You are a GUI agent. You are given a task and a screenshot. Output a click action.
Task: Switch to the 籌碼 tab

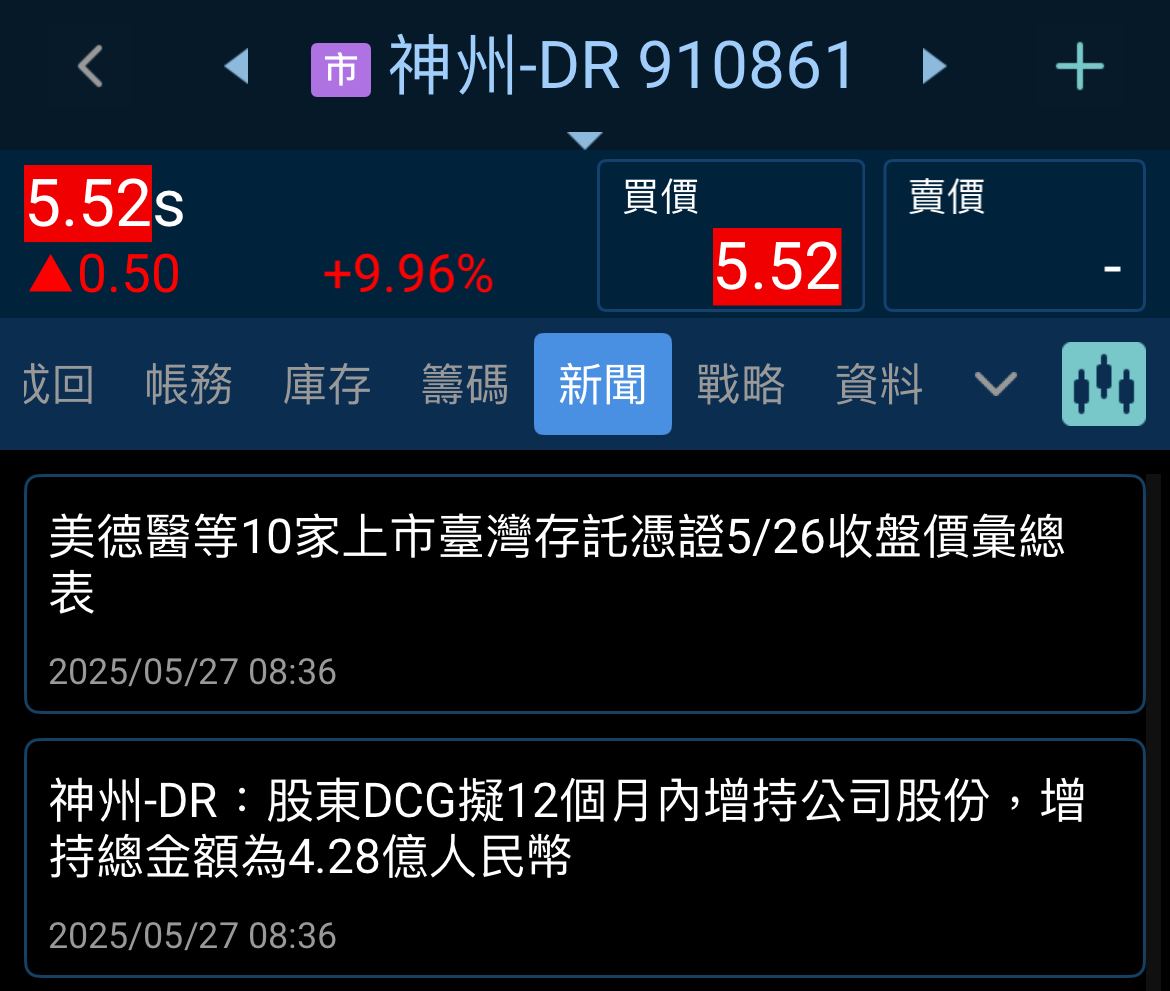tap(465, 385)
